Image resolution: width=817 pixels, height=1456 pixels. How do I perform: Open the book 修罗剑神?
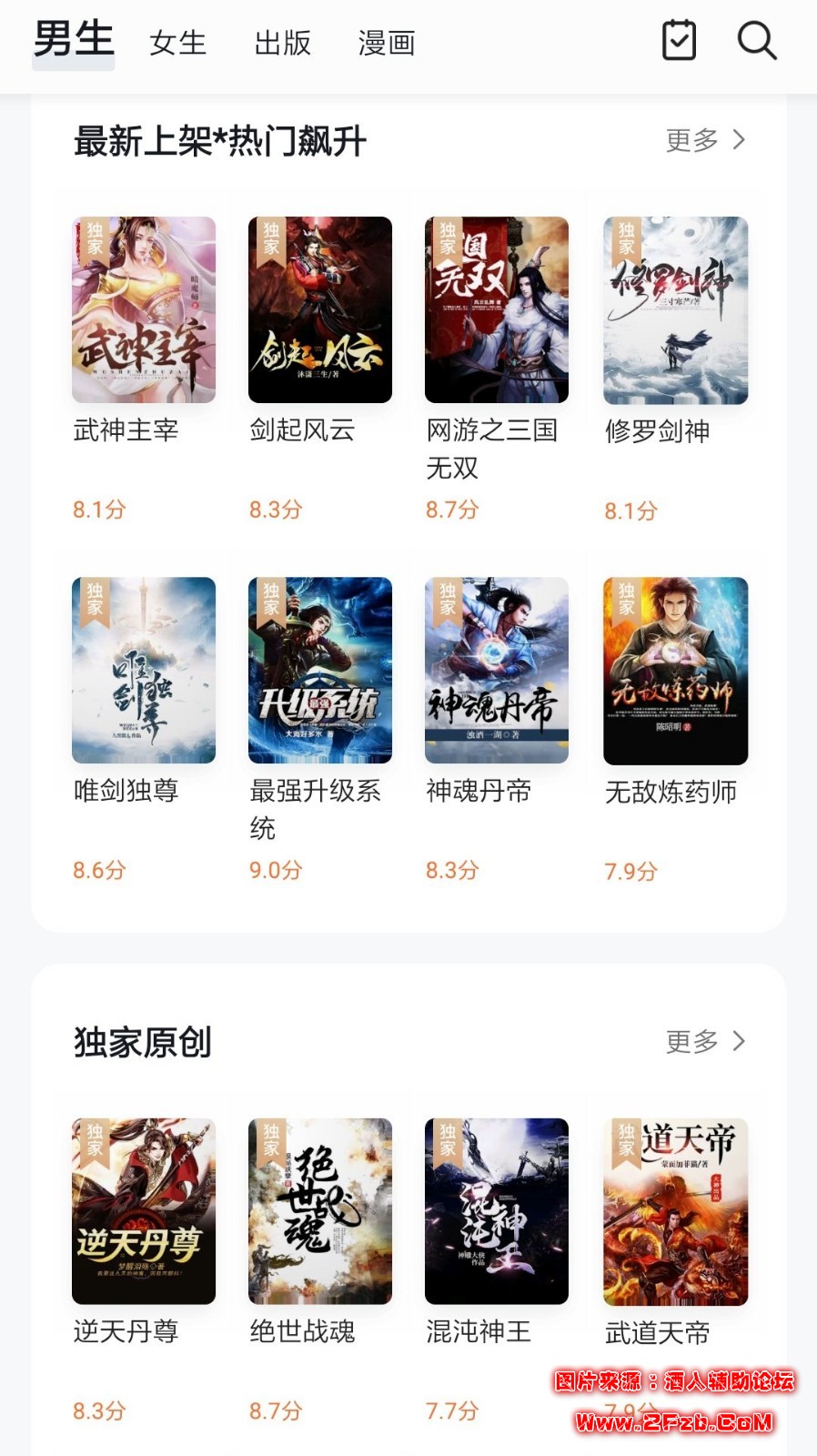point(675,310)
